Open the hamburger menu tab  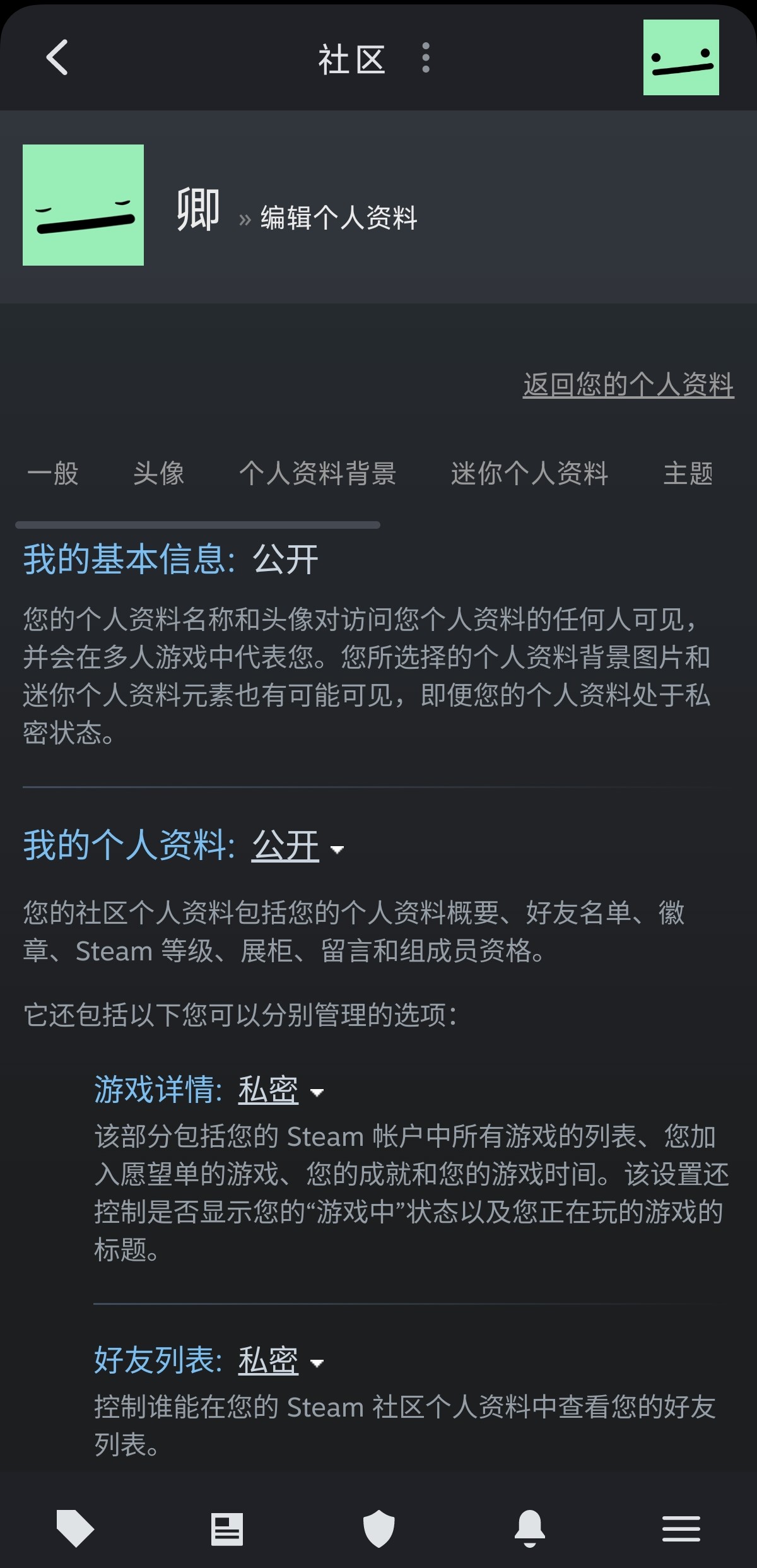[x=681, y=1528]
